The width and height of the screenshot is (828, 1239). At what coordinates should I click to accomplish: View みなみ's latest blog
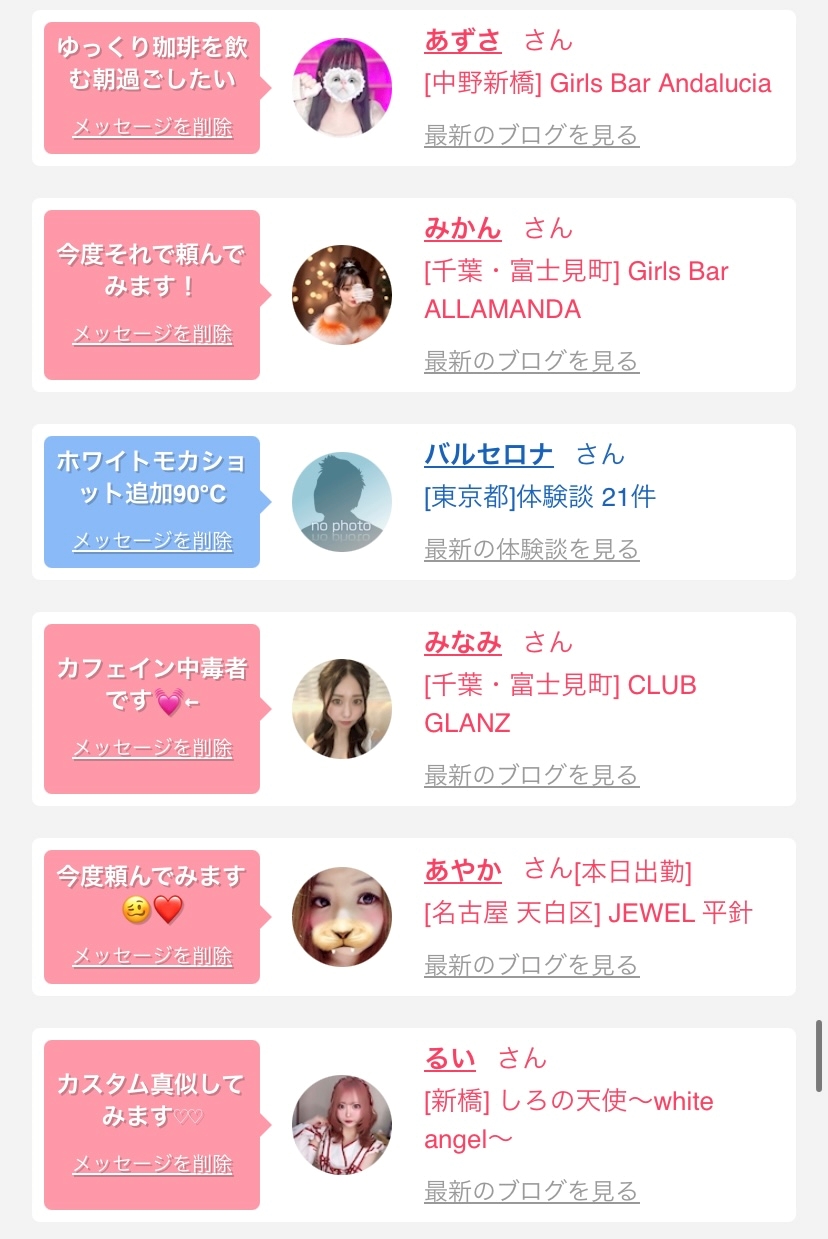[531, 775]
